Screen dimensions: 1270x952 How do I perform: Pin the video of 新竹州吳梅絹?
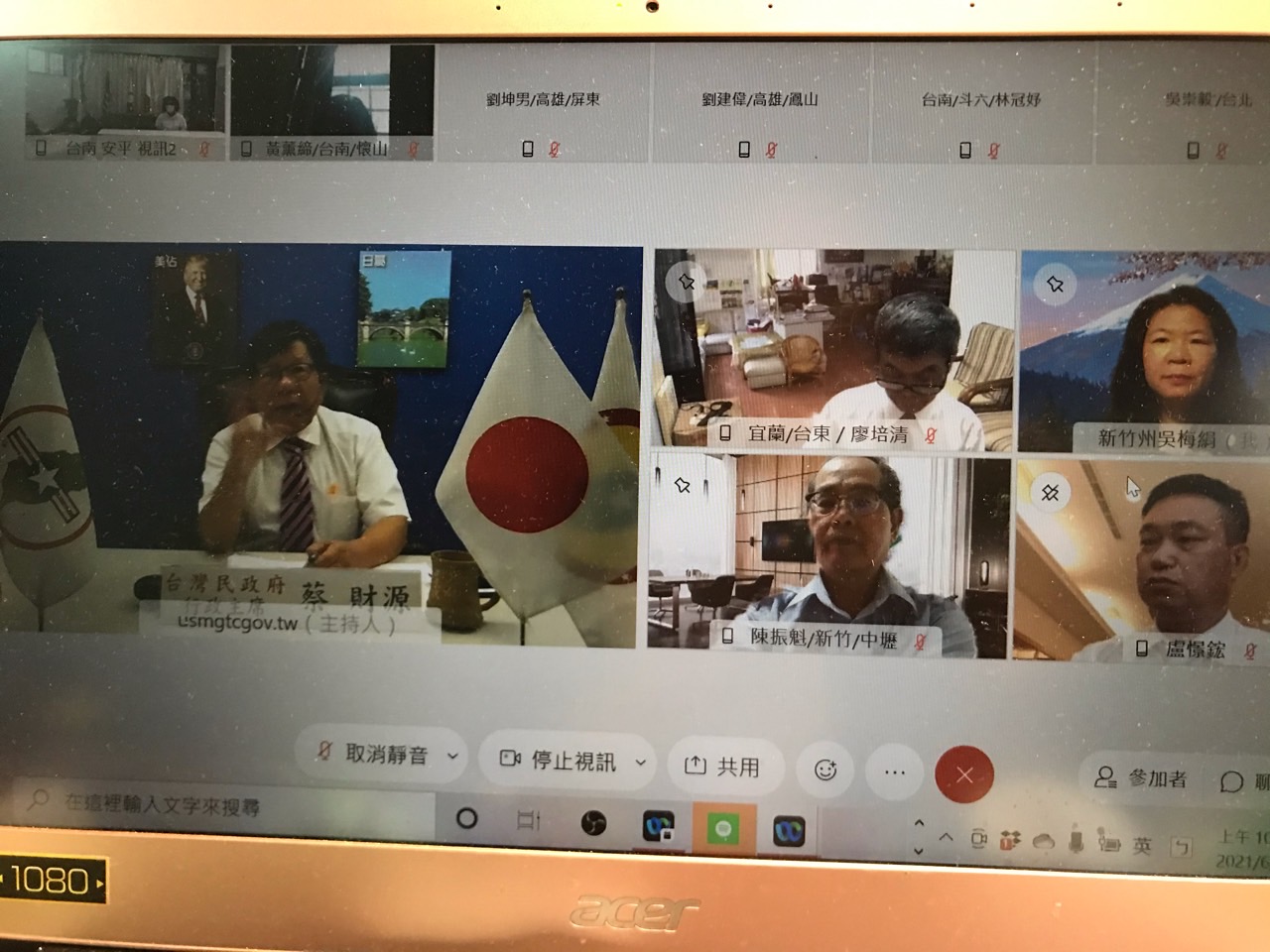coord(1054,285)
